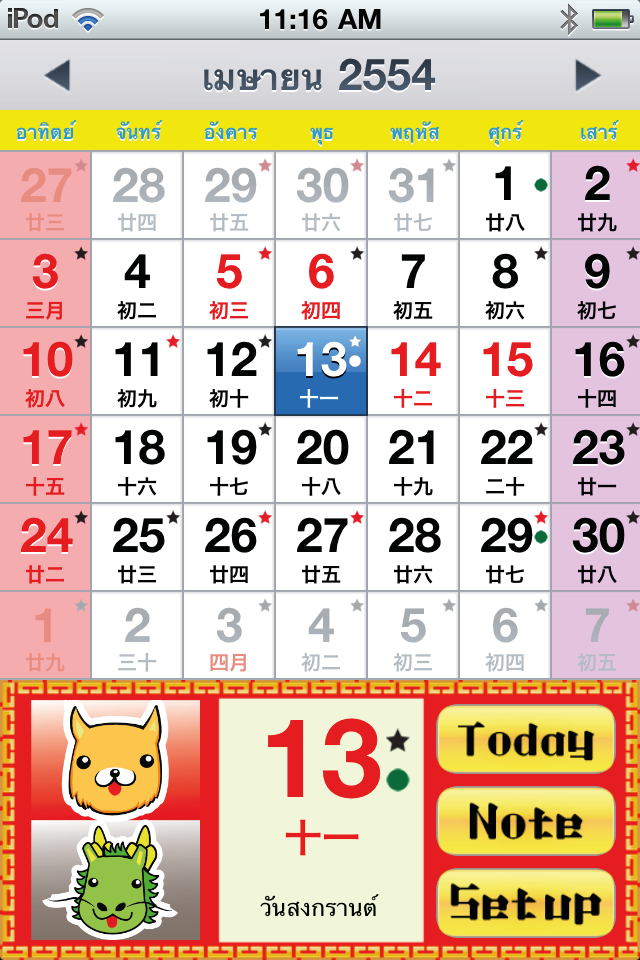Screen dimensions: 640x960
Task: Pick April 10 on the calendar
Action: [45, 371]
